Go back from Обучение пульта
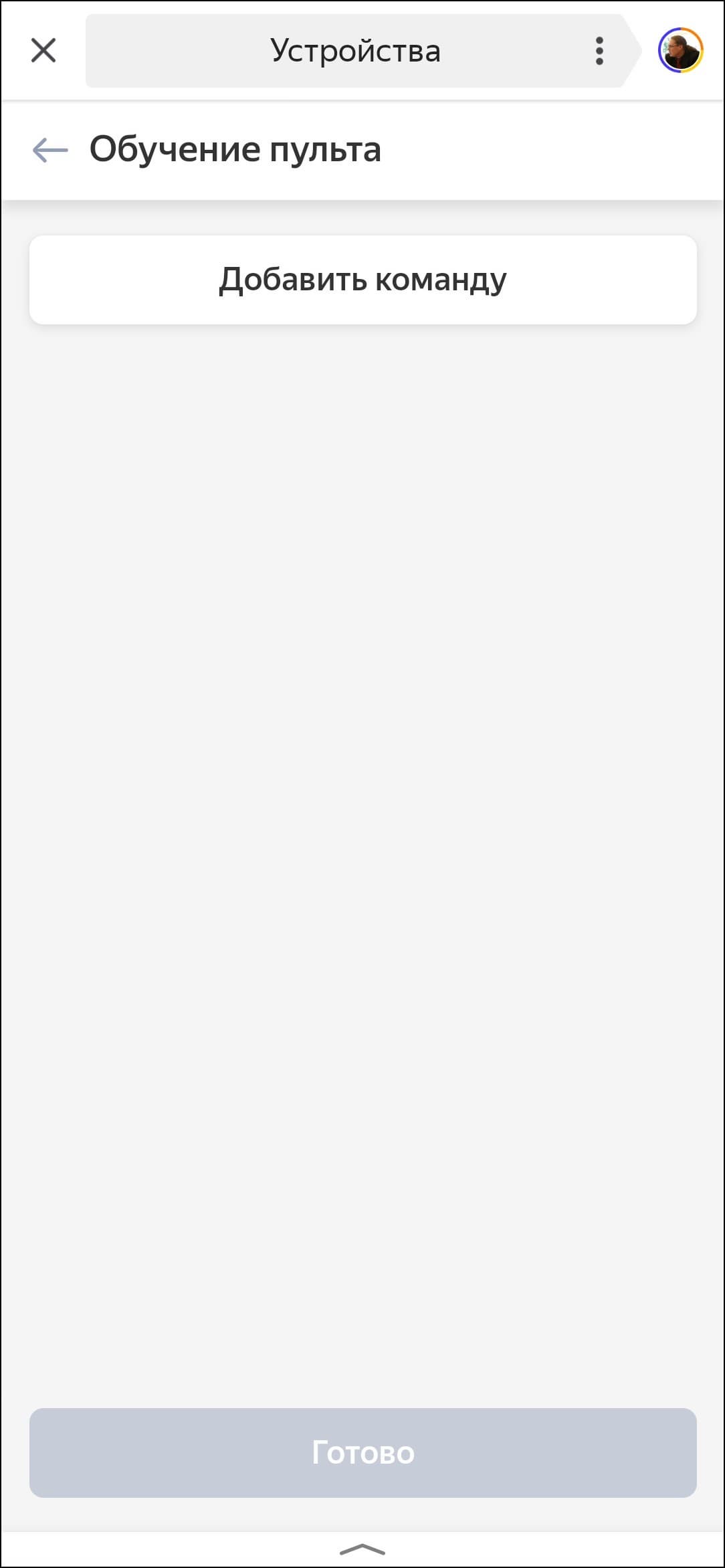This screenshot has width=725, height=1568. coord(50,150)
